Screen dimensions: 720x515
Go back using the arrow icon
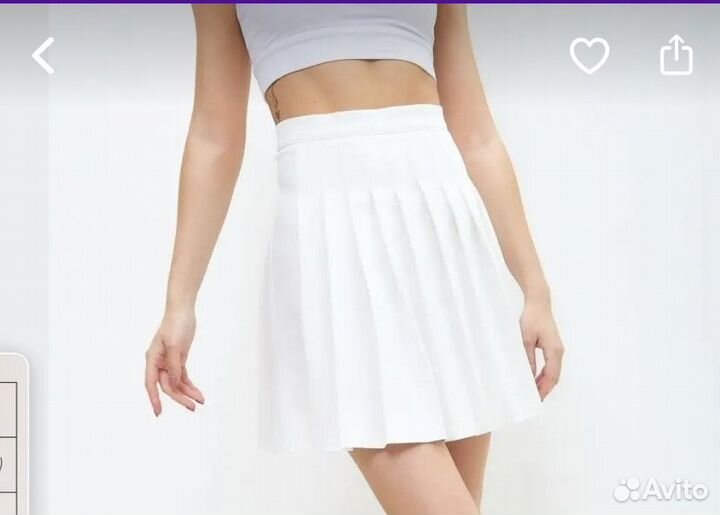coord(43,56)
